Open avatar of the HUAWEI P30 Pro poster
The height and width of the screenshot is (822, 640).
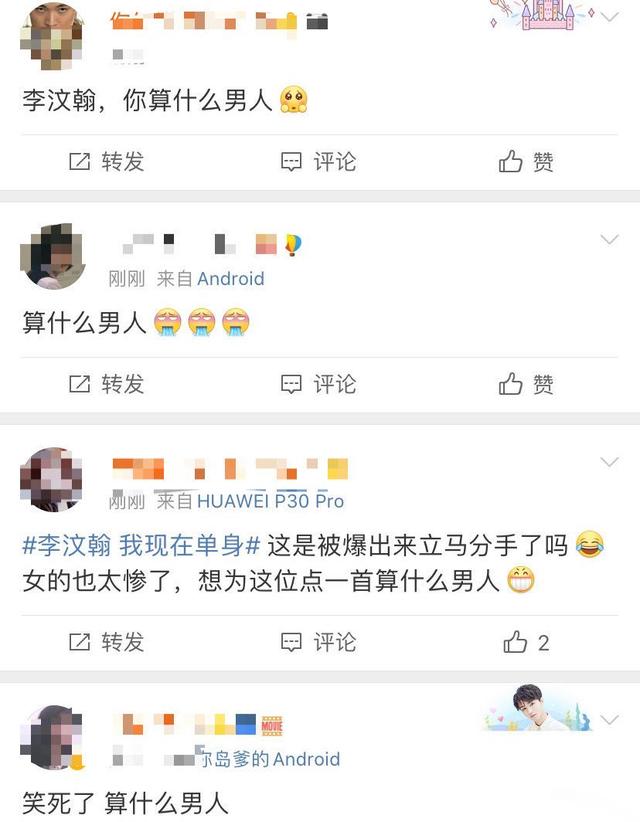point(50,478)
